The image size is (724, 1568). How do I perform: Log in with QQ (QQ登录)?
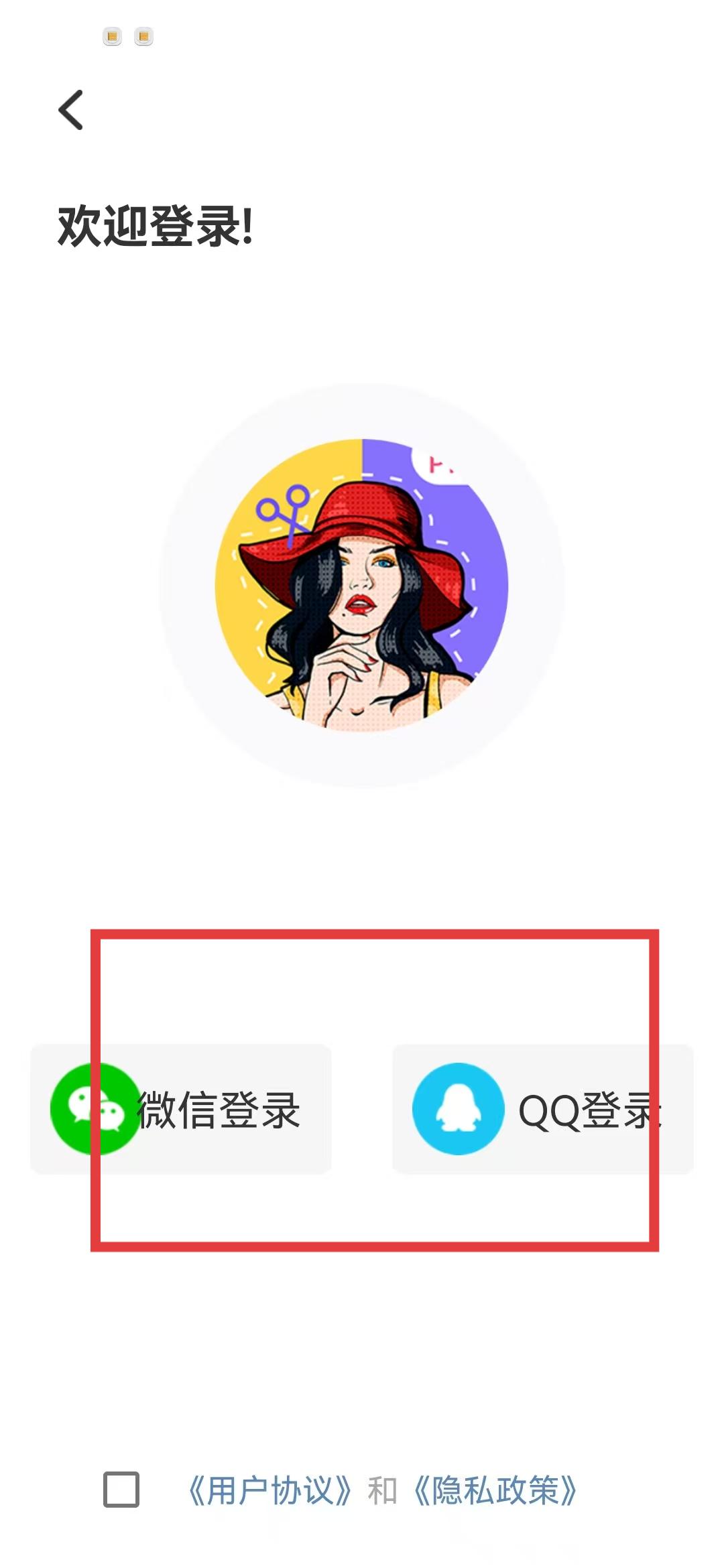point(542,1109)
